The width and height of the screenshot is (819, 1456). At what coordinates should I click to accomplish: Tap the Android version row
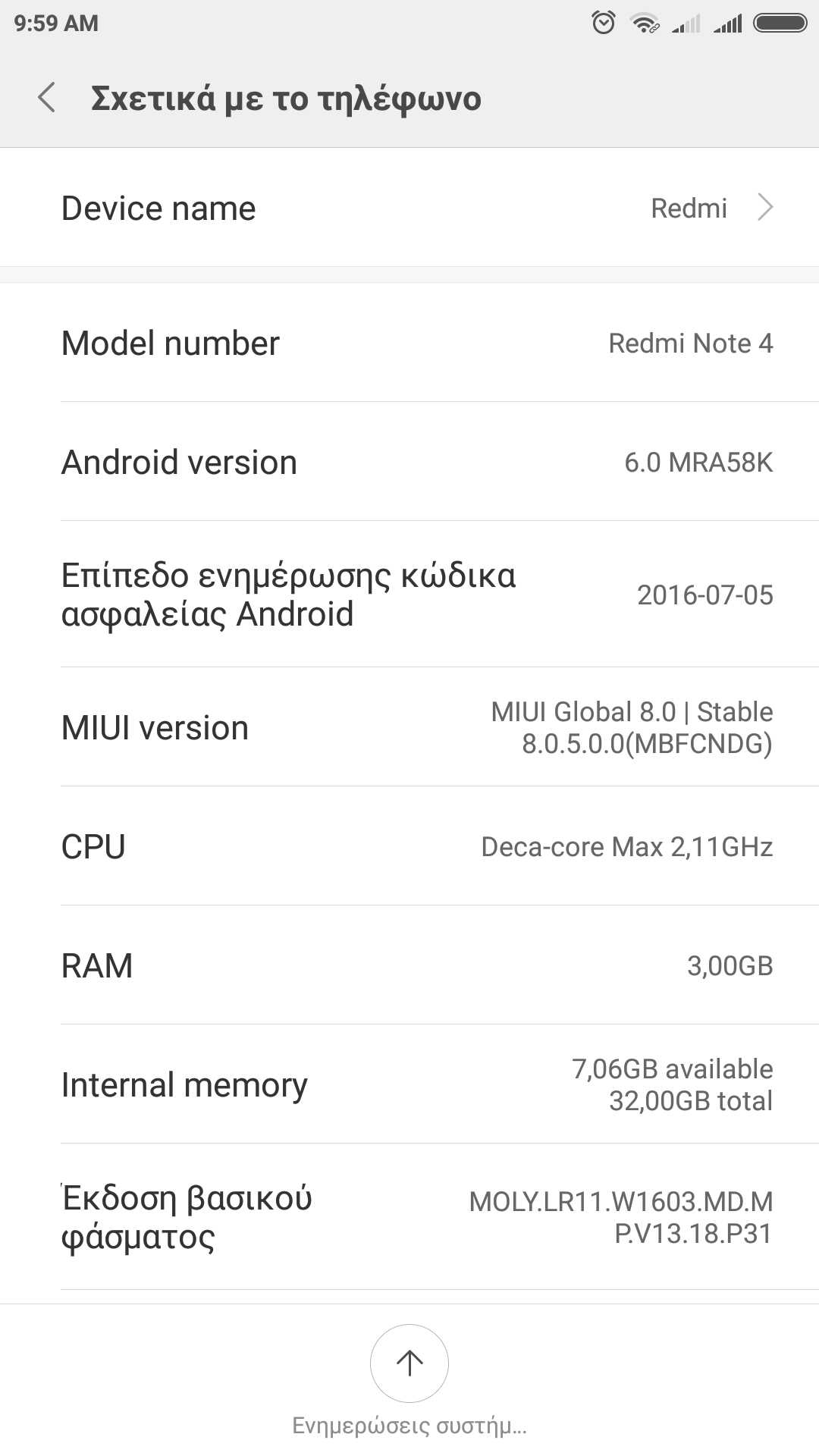(409, 462)
